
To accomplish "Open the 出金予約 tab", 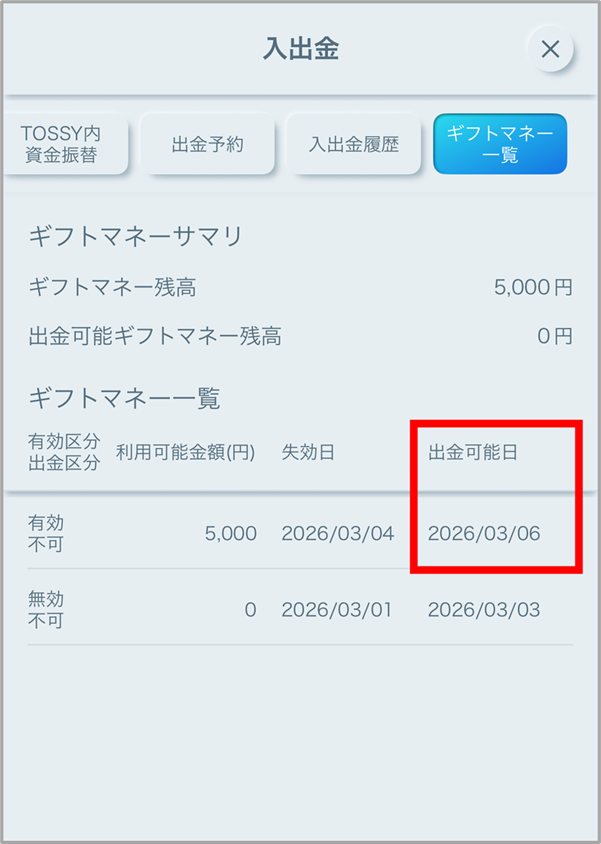I will [207, 144].
